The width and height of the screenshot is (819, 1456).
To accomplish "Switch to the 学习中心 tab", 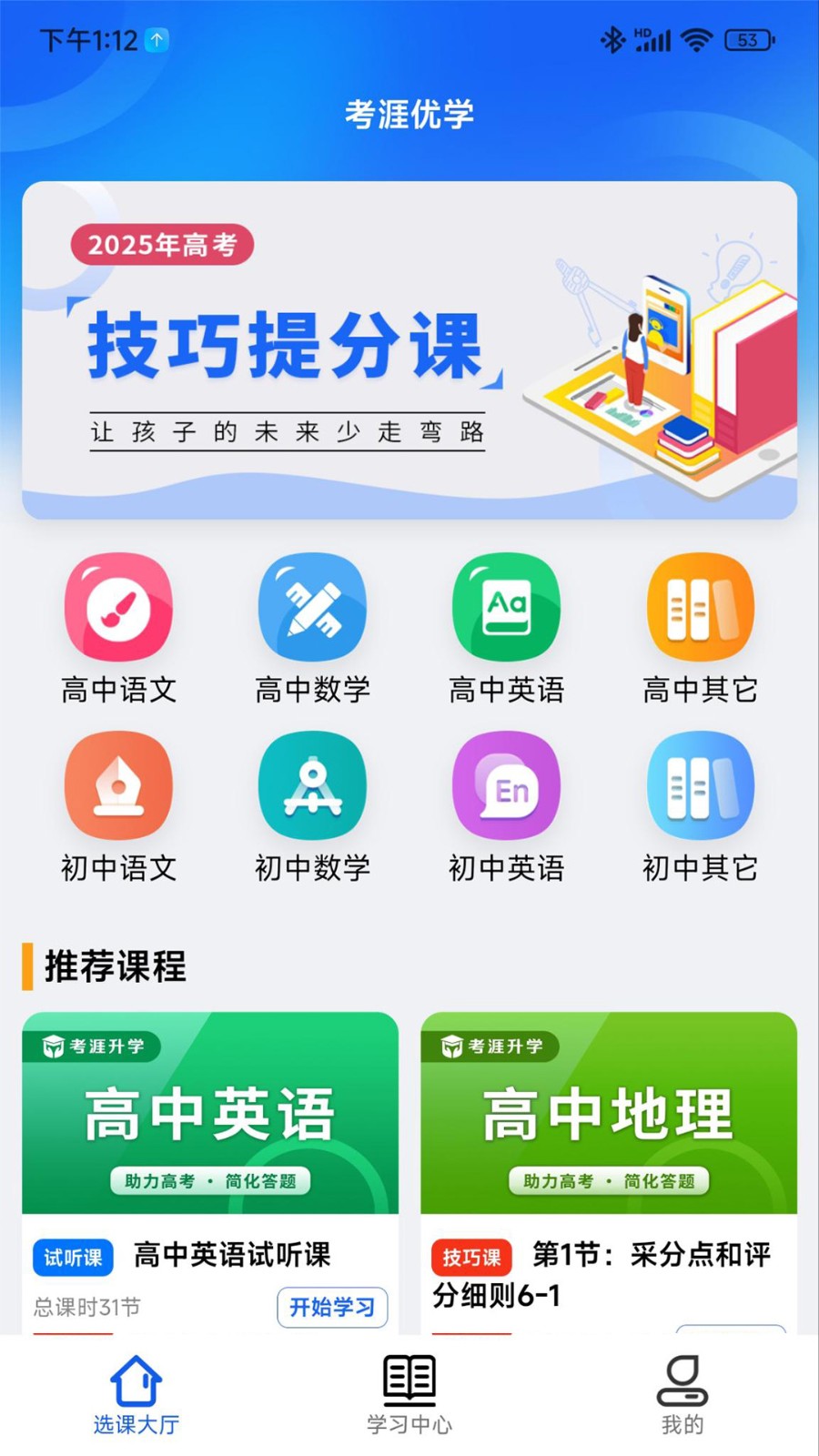I will (409, 1397).
